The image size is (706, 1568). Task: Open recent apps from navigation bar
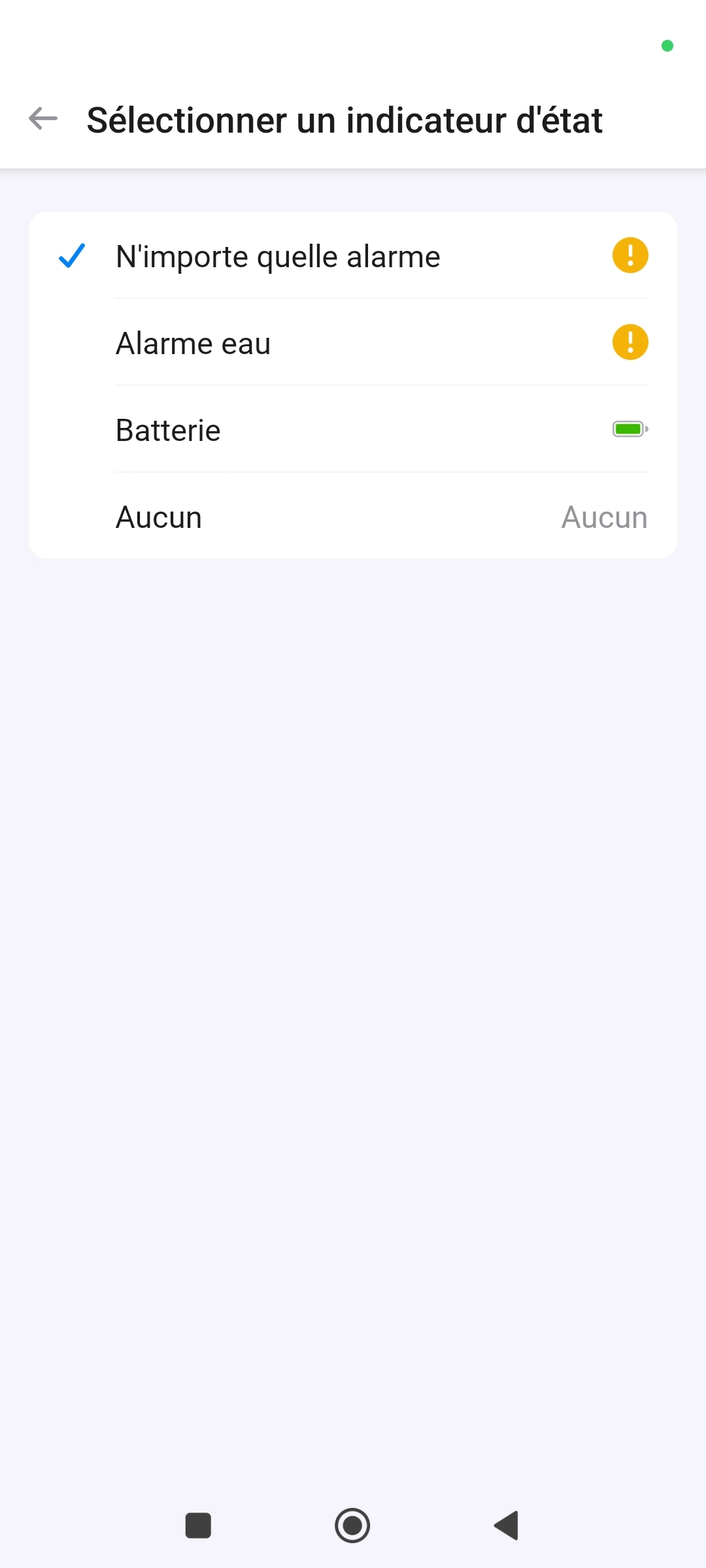click(198, 1526)
